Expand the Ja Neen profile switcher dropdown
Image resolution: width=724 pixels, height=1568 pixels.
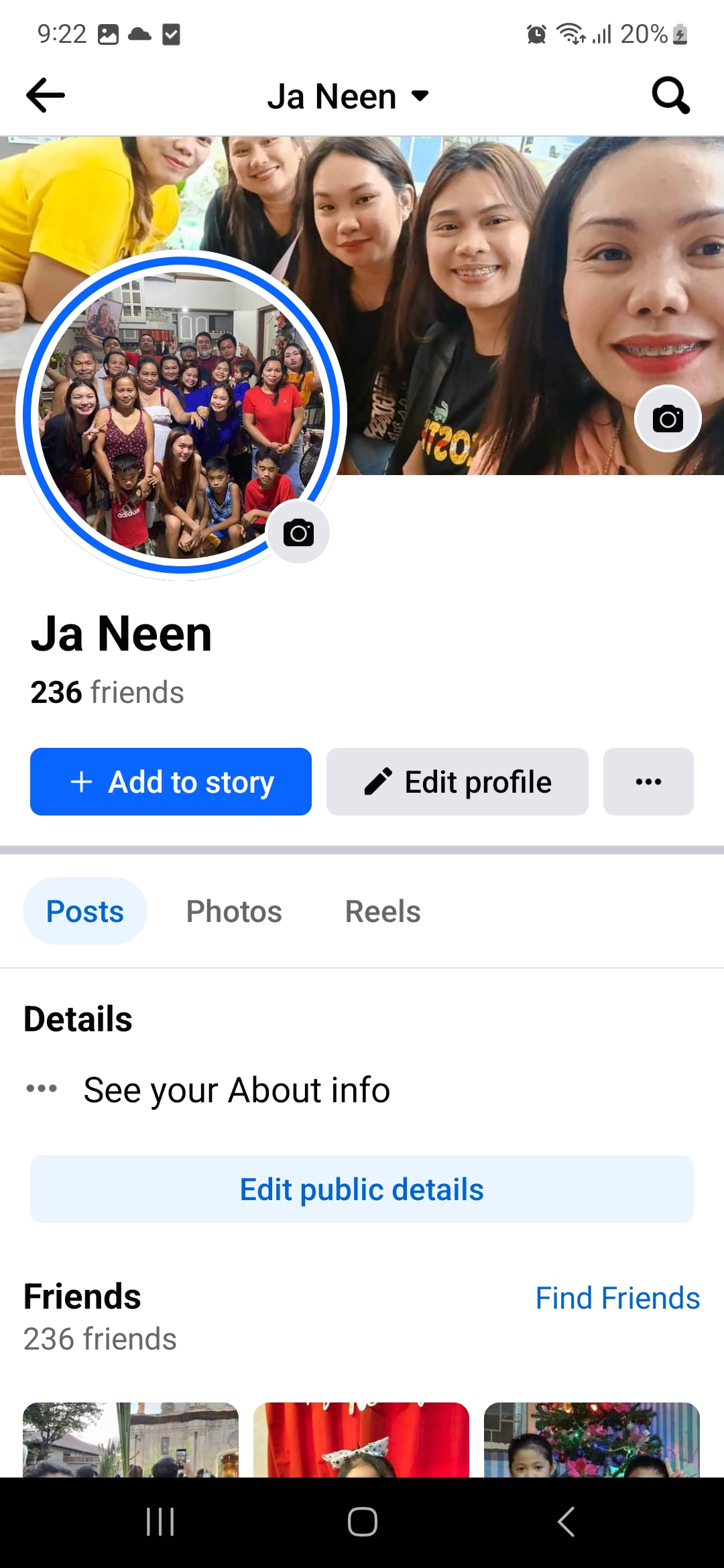[x=348, y=96]
